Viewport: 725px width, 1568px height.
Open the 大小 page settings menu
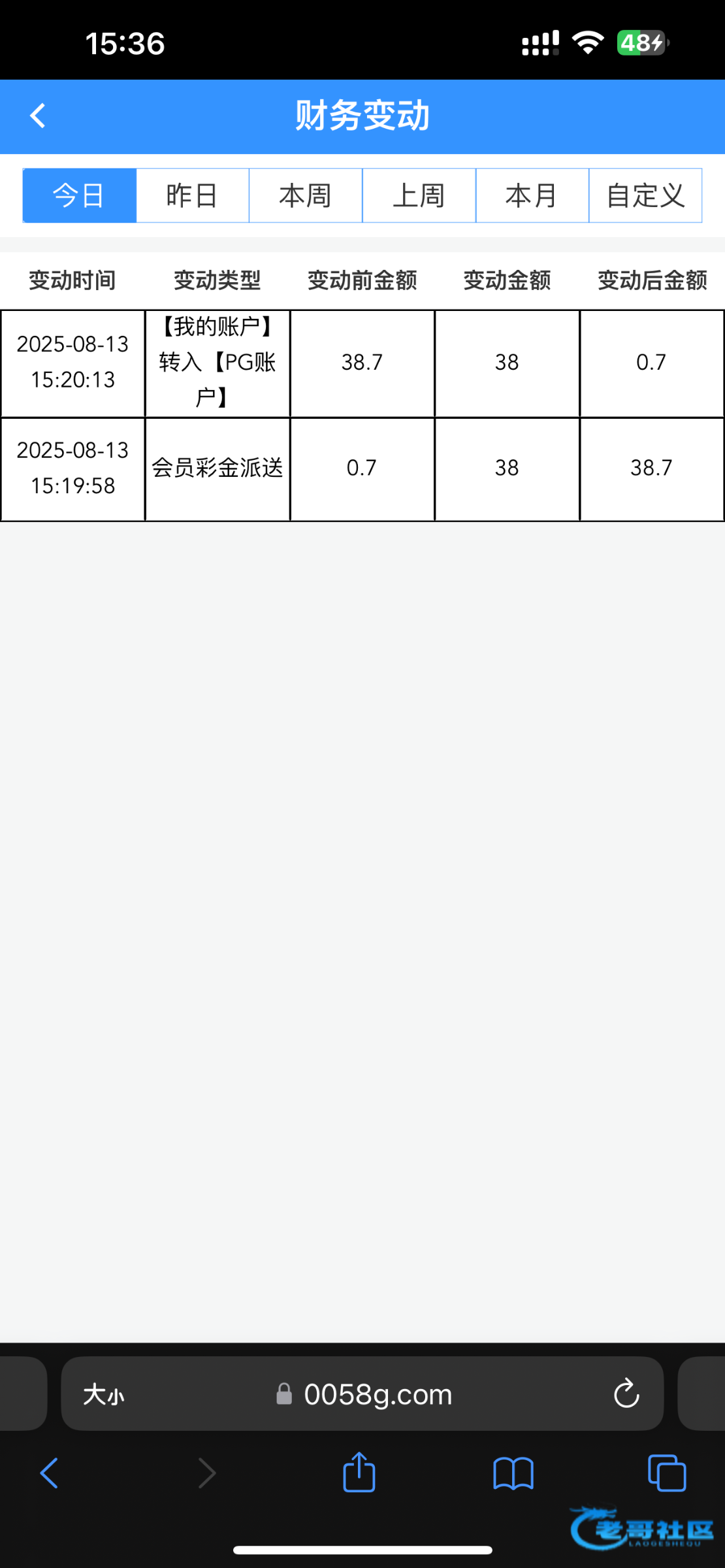pos(103,1395)
